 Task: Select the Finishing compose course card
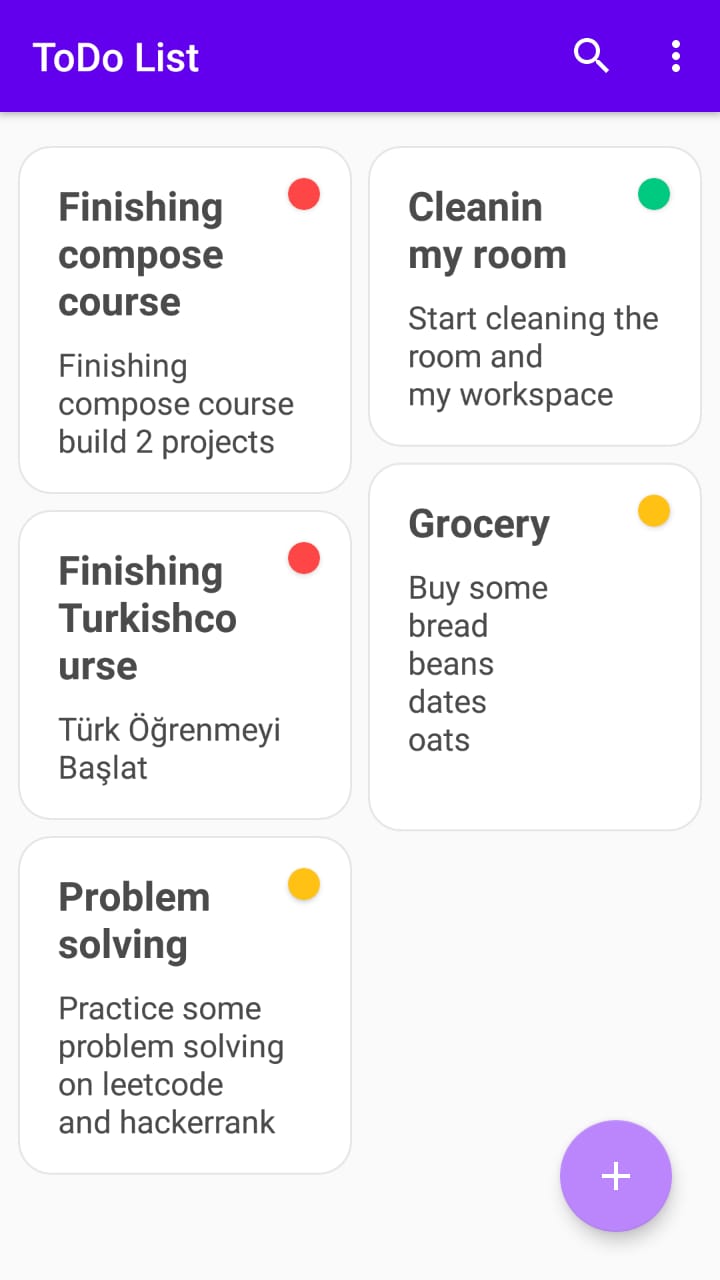pos(184,320)
